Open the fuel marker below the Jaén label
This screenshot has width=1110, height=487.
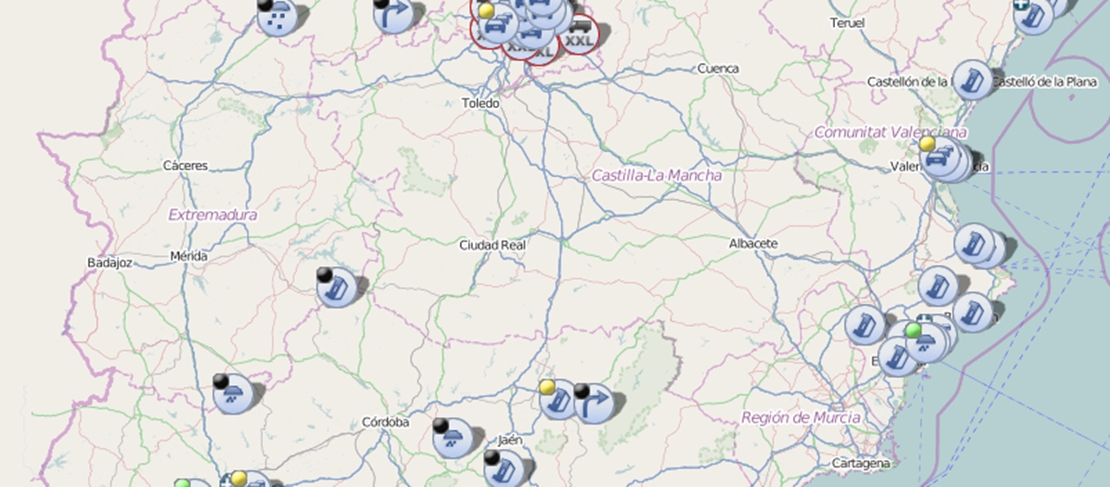[x=505, y=469]
